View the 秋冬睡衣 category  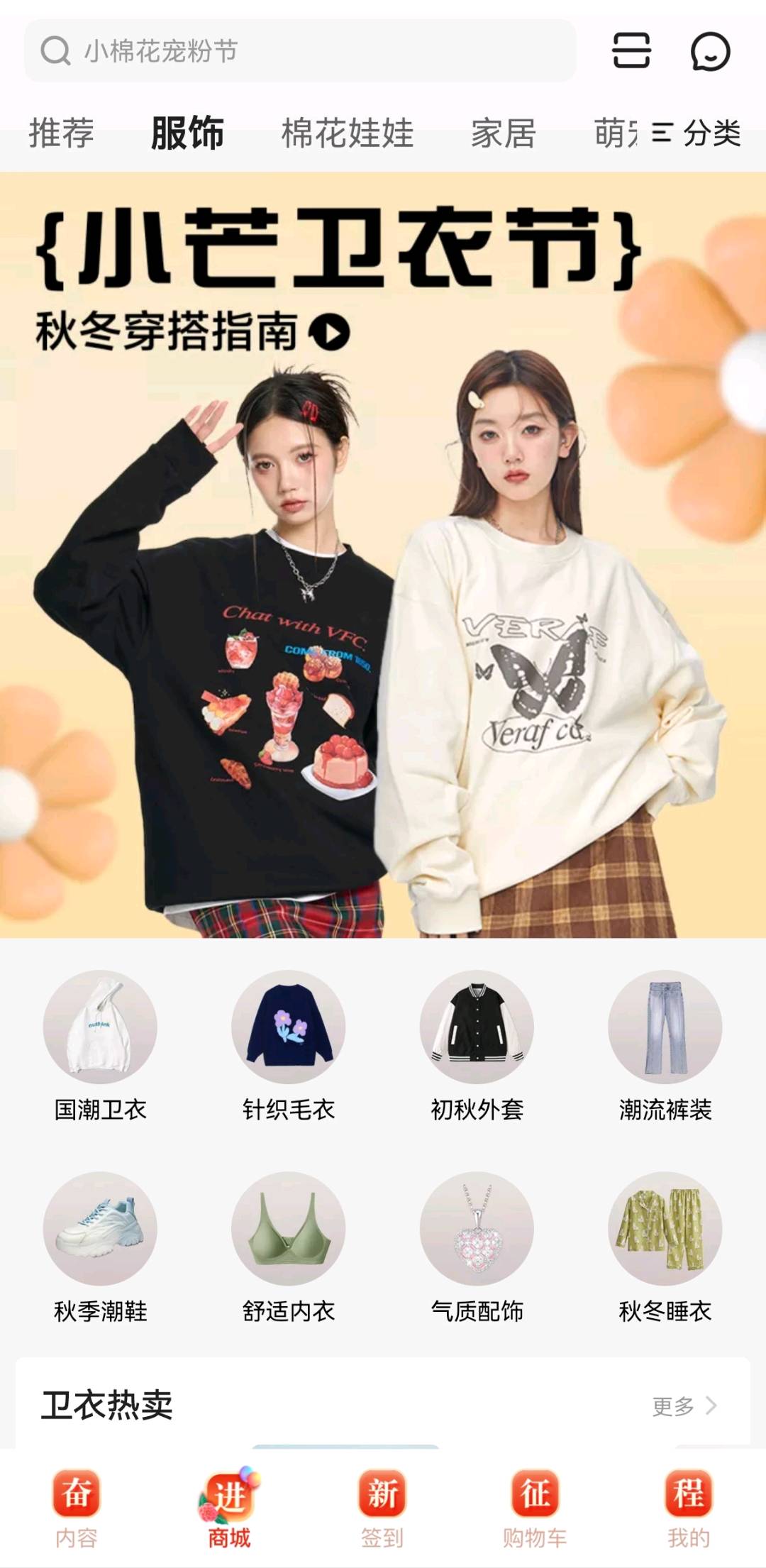pos(665,1247)
